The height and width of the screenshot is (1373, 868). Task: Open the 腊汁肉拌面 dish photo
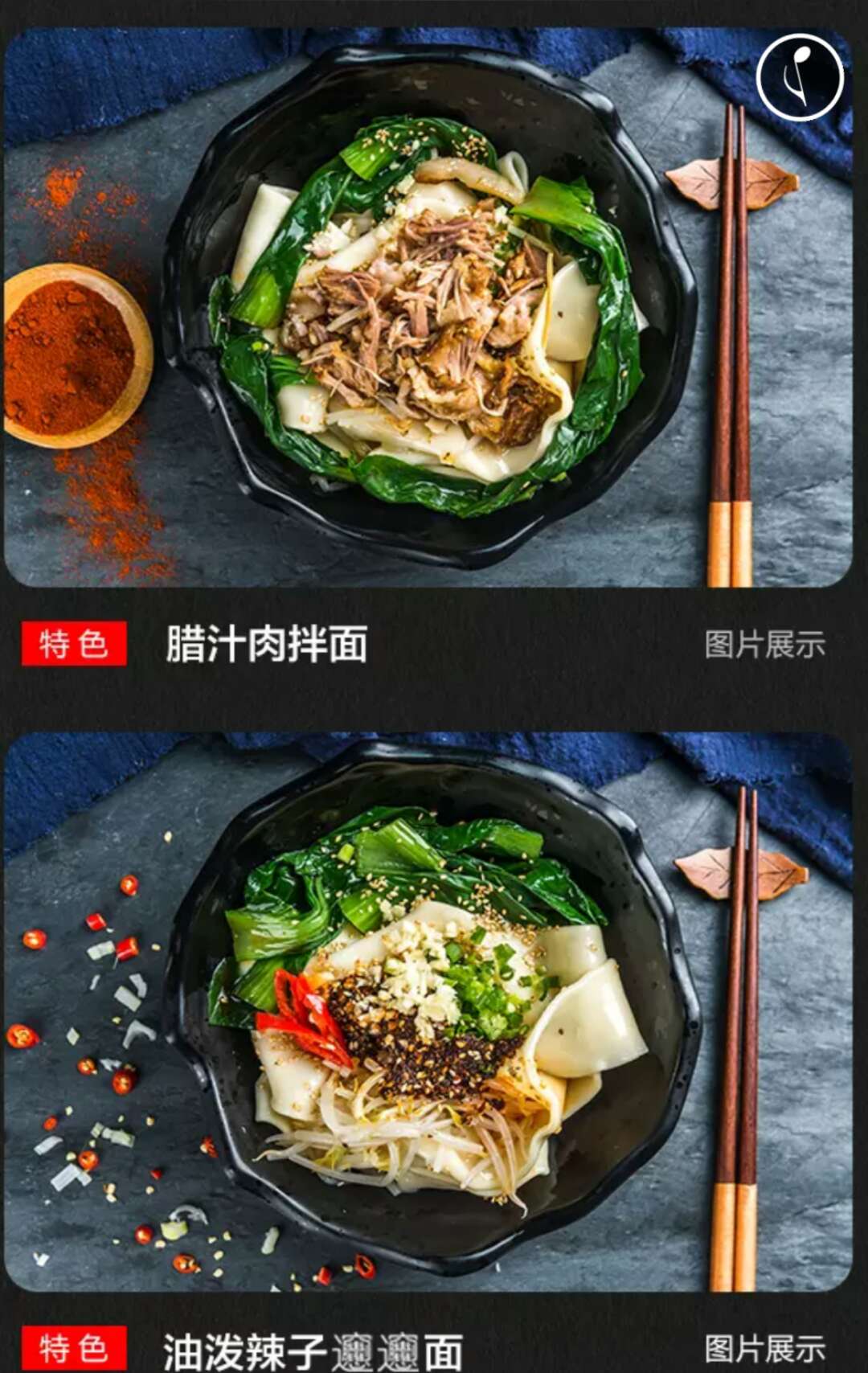pos(428,308)
